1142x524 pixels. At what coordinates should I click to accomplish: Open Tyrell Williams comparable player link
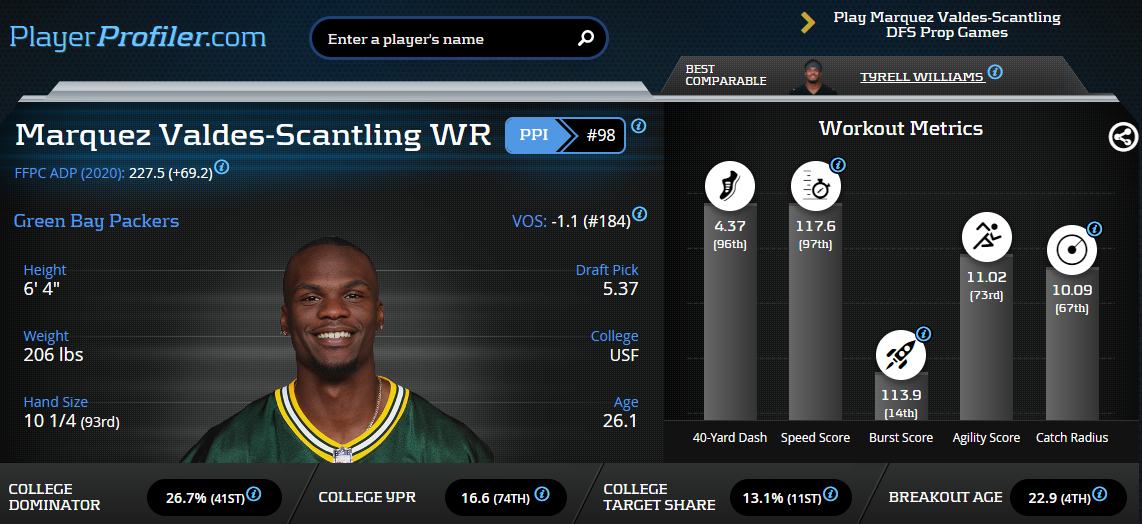921,77
